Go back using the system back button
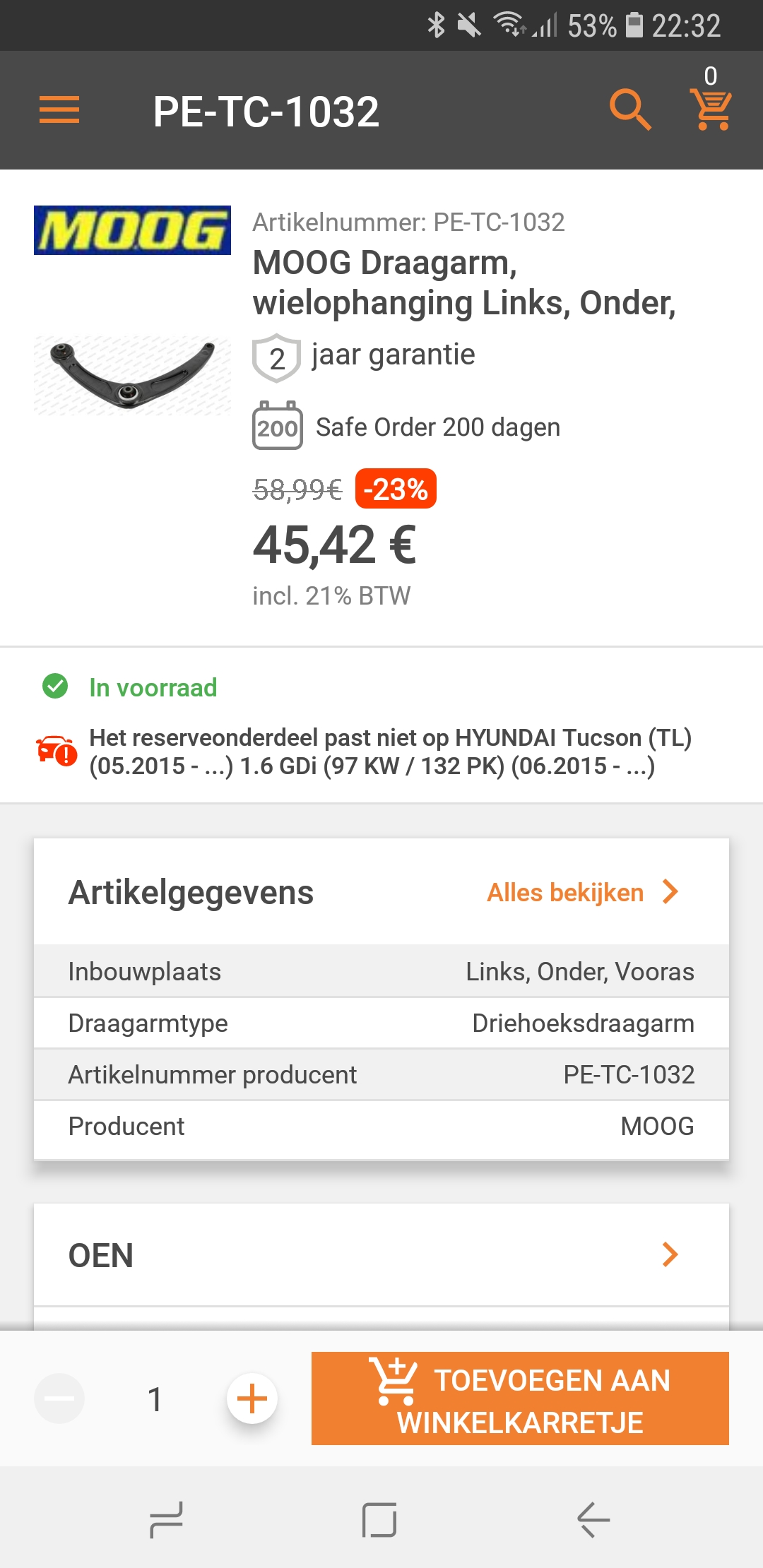763x1568 pixels. (x=593, y=1519)
